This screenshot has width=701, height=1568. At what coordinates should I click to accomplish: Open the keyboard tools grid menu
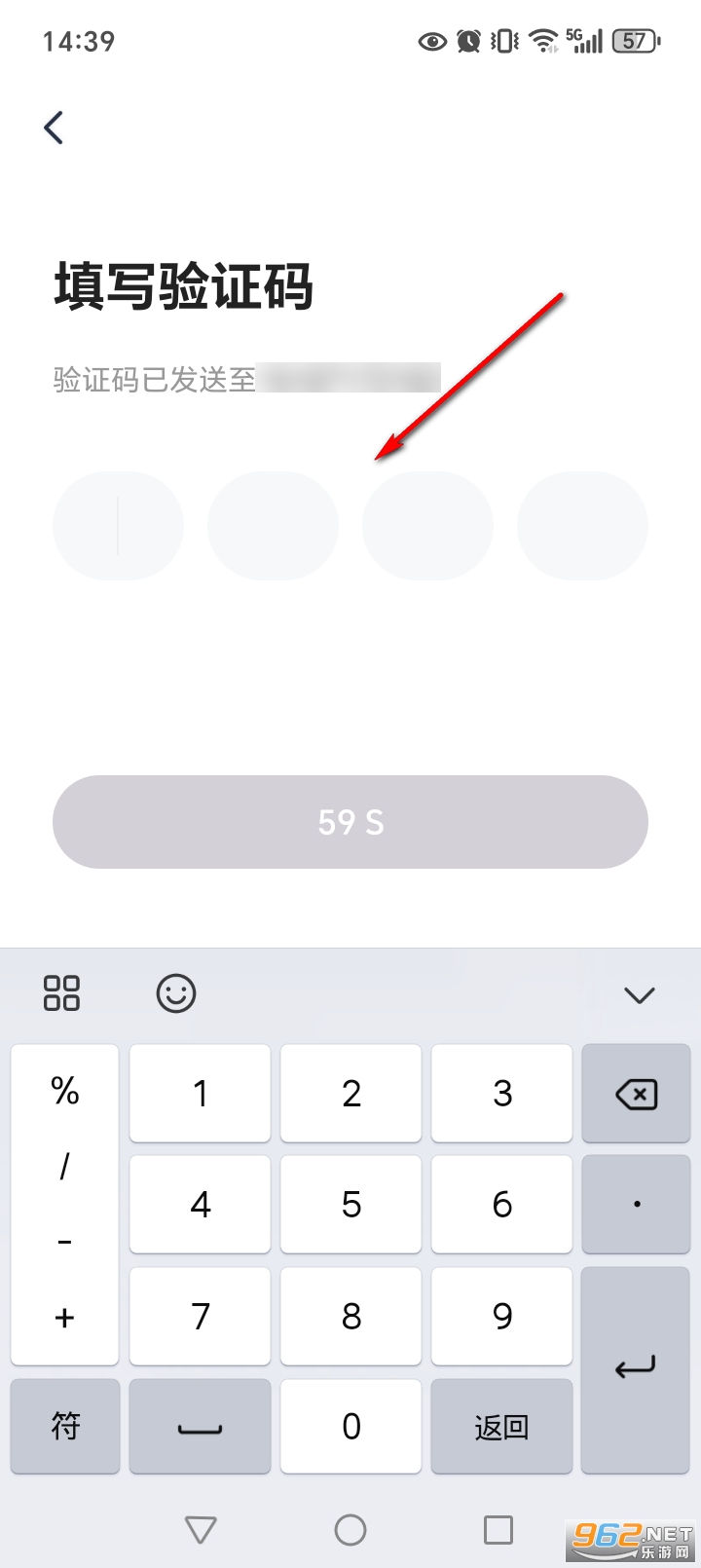61,993
